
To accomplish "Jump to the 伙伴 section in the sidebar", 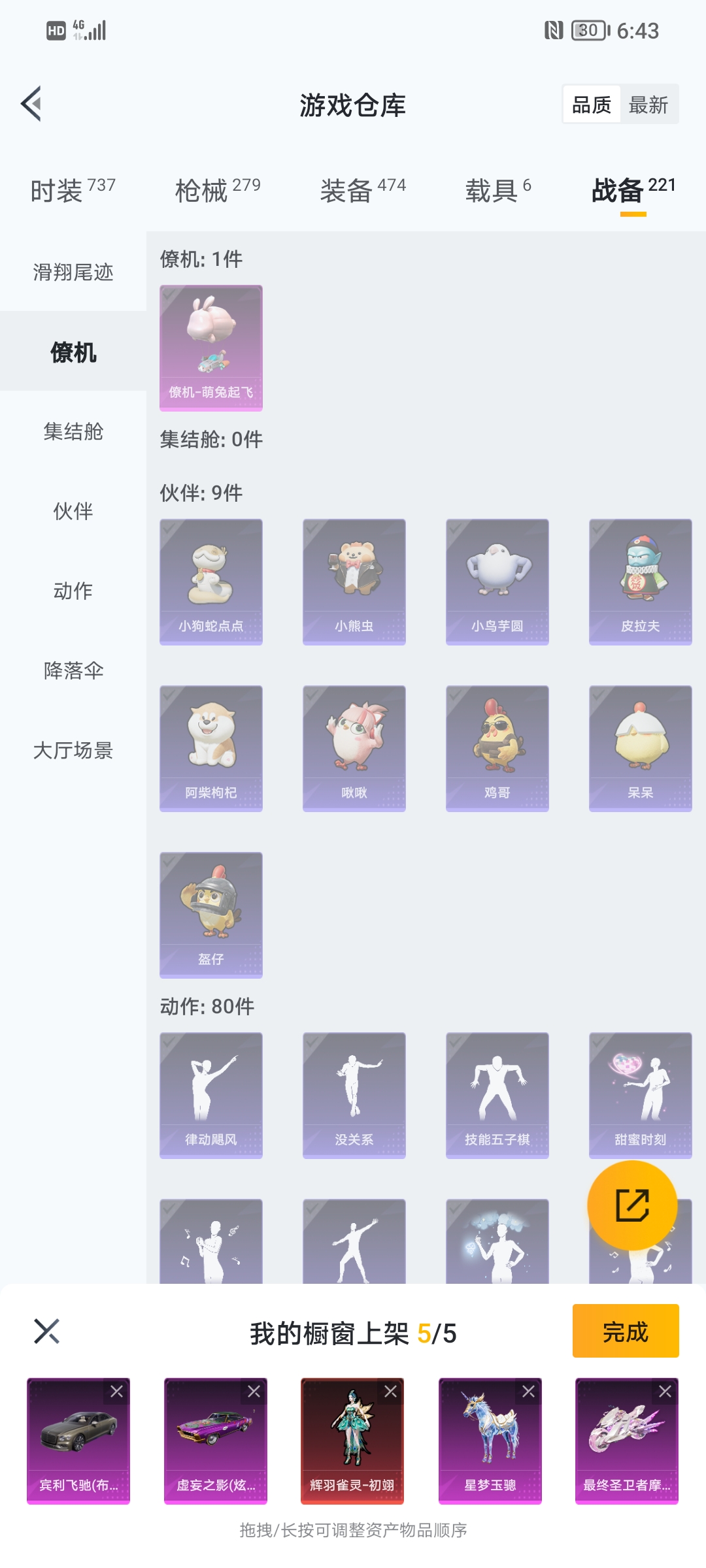I will pos(73,511).
